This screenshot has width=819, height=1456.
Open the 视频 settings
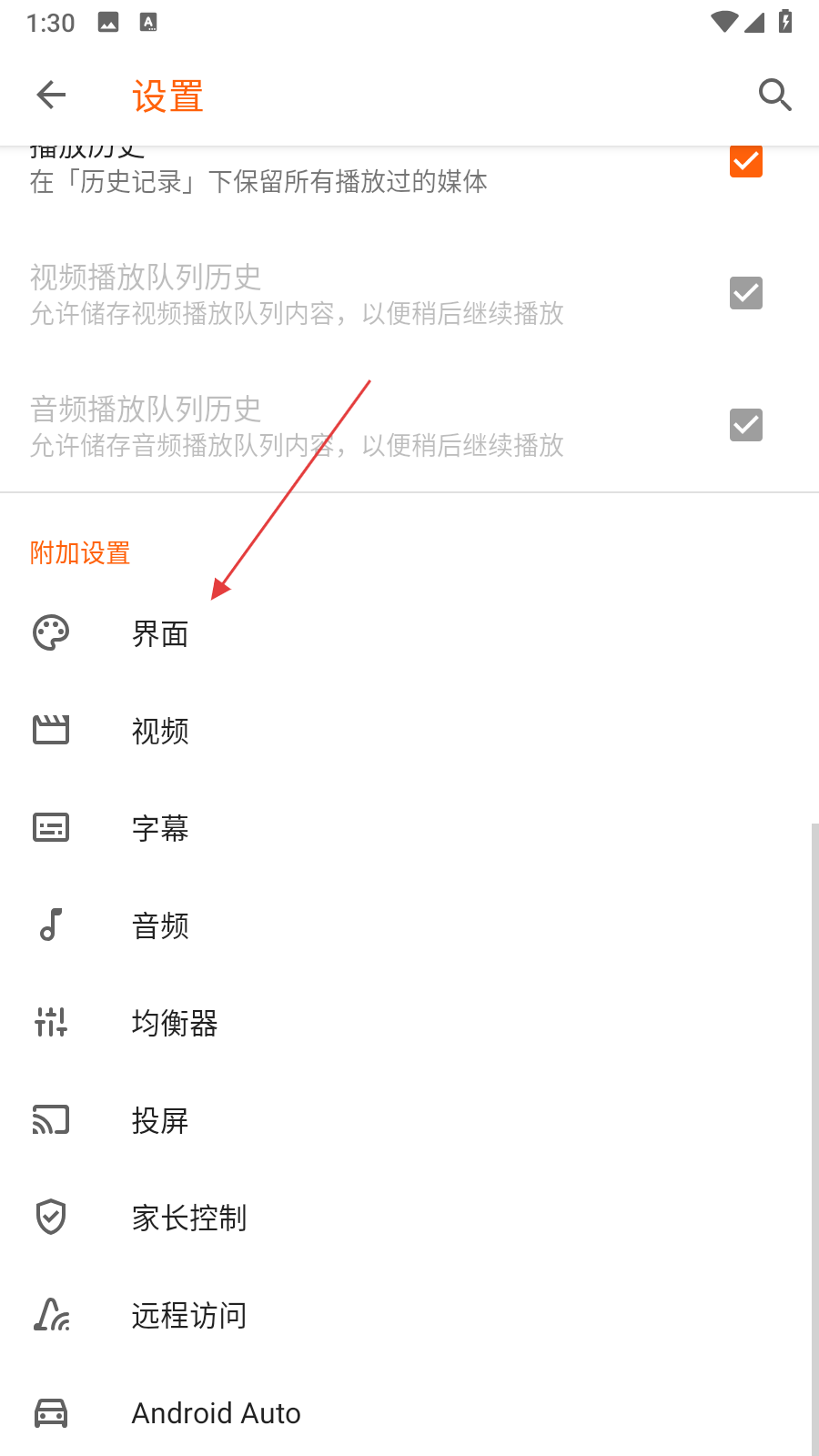[x=160, y=731]
